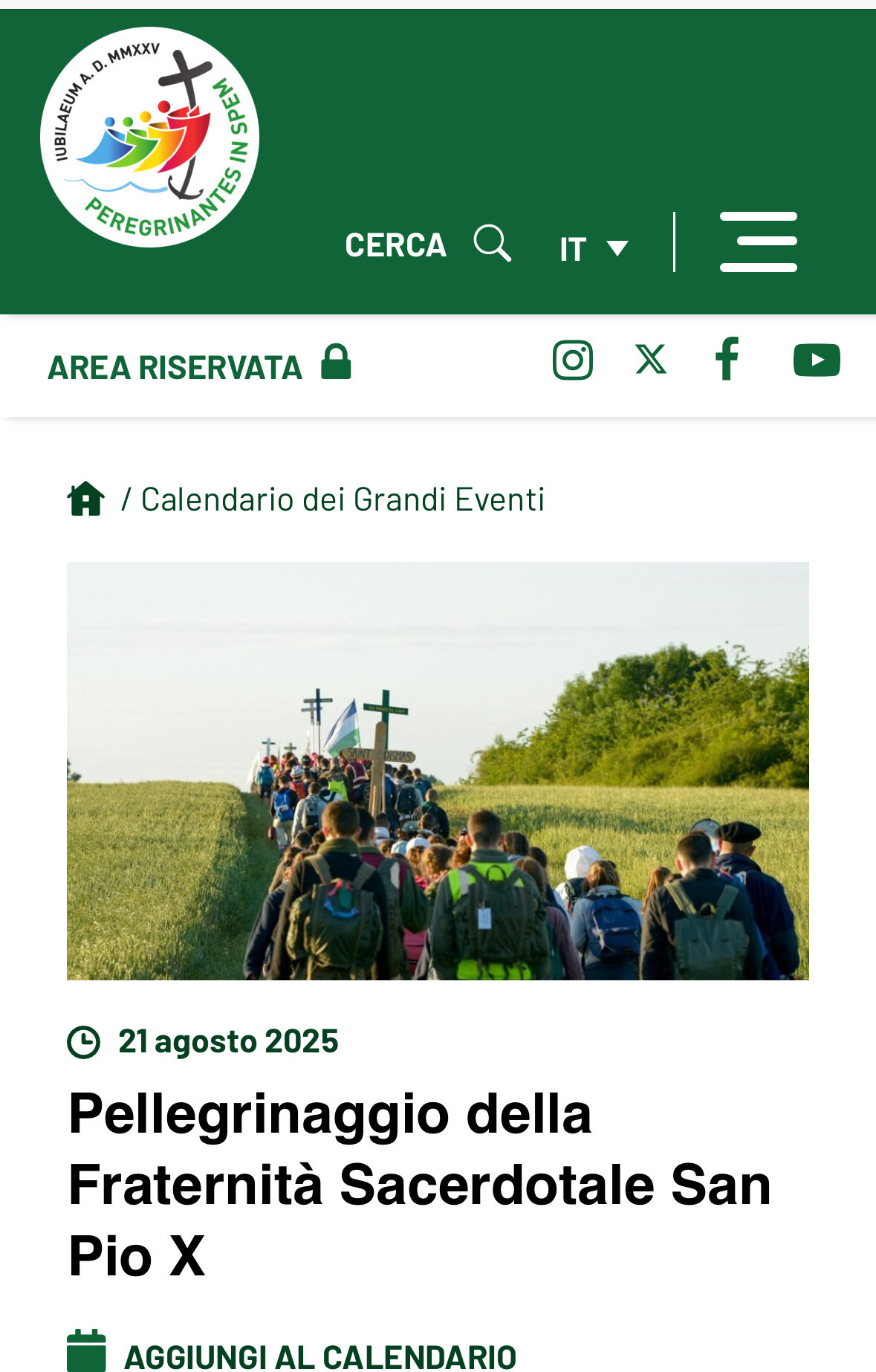Tap Aggiungi al calendario

(291, 1356)
